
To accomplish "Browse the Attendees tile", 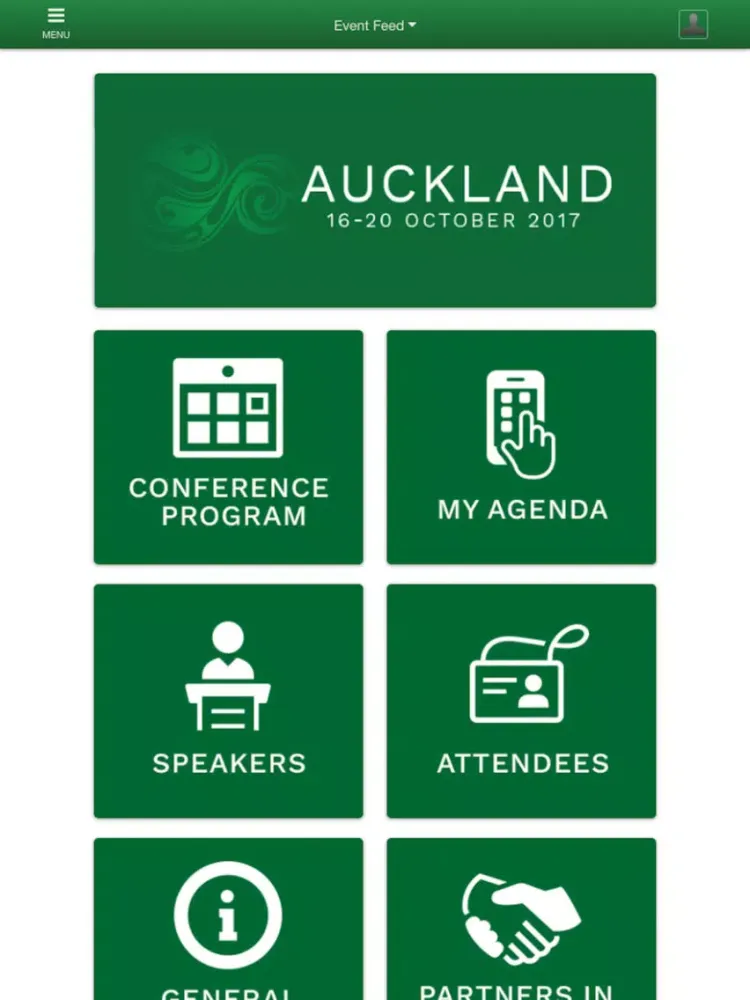I will pos(521,700).
